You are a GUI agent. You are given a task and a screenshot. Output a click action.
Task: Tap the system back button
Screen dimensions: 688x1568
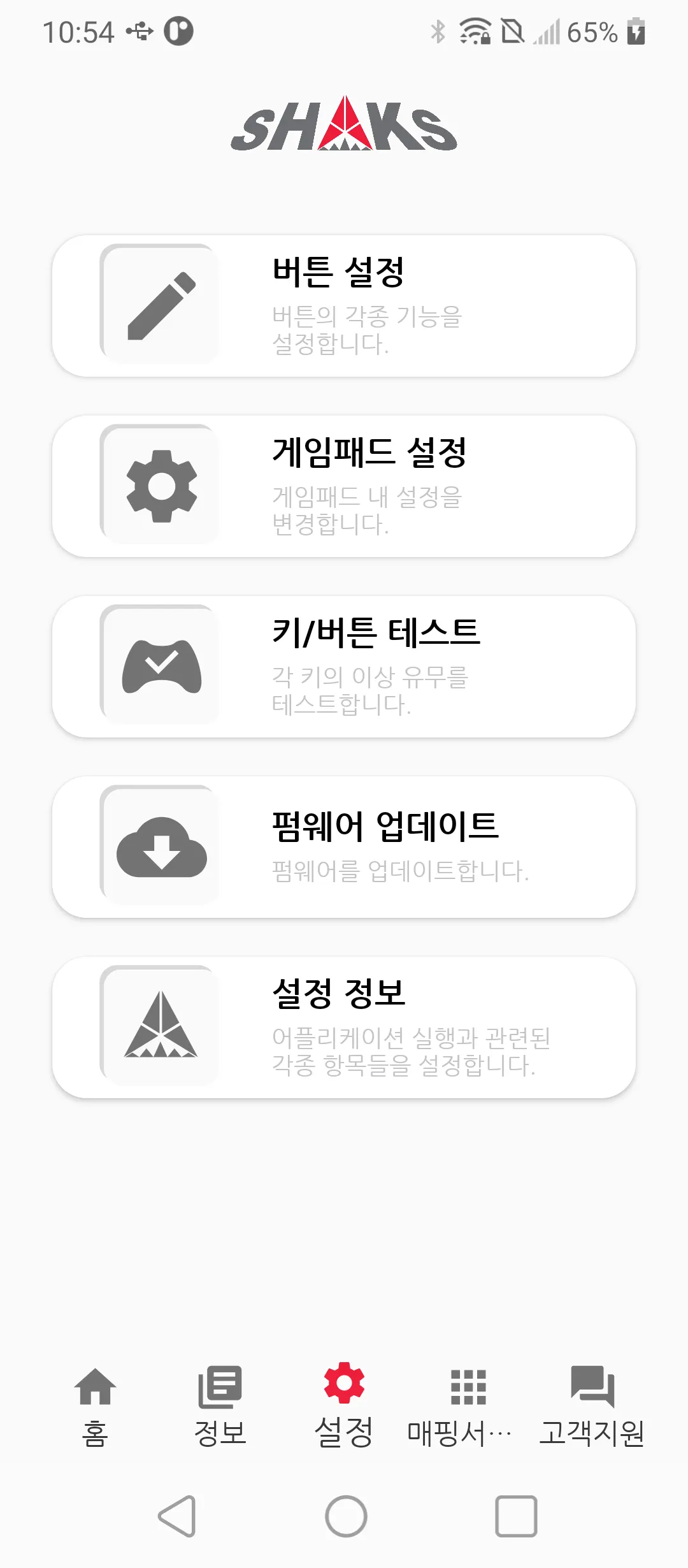[x=176, y=1516]
